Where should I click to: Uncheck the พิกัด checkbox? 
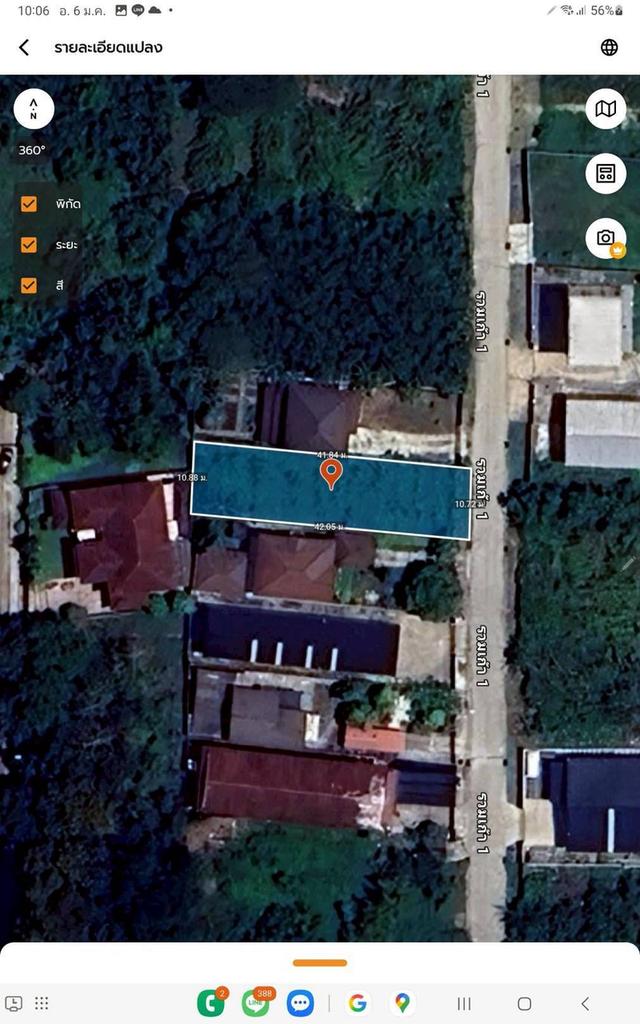point(29,204)
